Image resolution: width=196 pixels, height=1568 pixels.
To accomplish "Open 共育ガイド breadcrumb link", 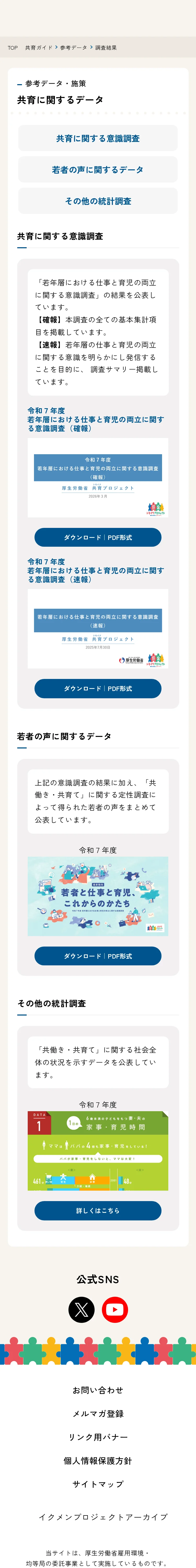I will 39,48.
